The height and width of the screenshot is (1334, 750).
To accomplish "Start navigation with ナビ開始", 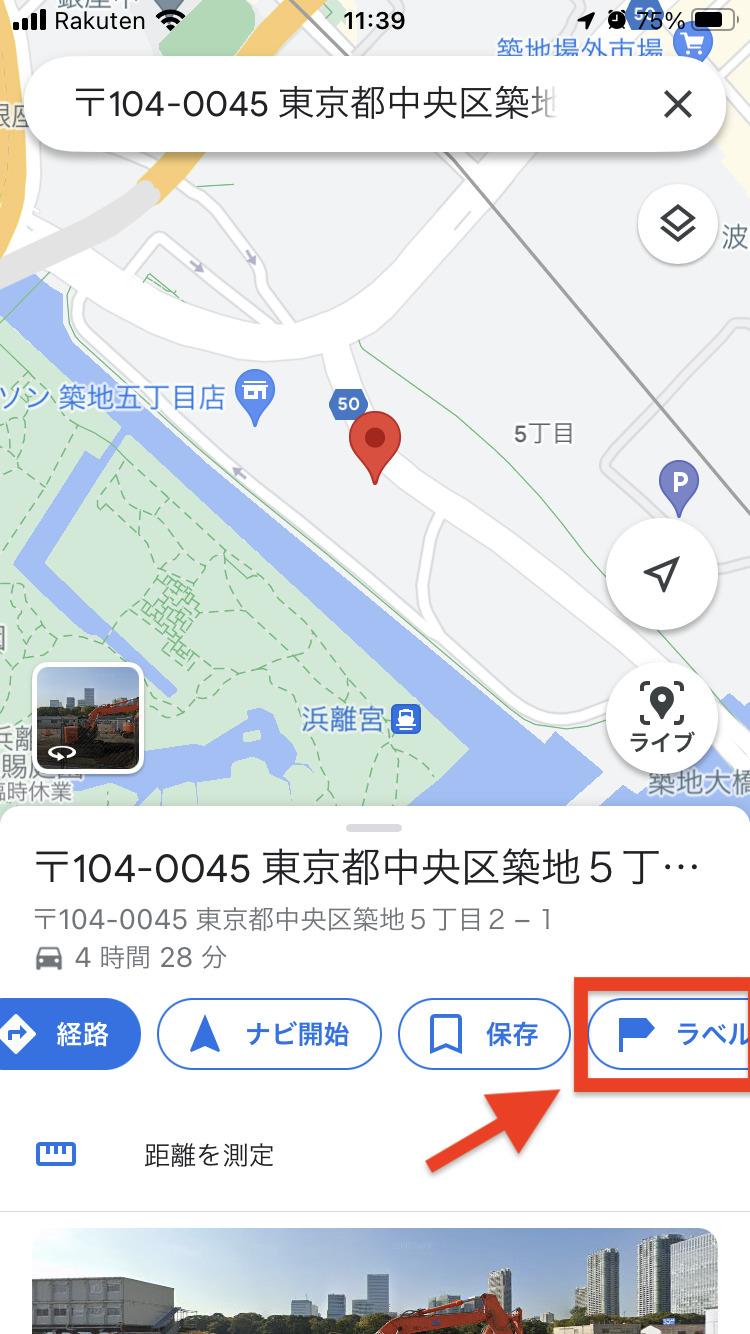I will pyautogui.click(x=269, y=1034).
